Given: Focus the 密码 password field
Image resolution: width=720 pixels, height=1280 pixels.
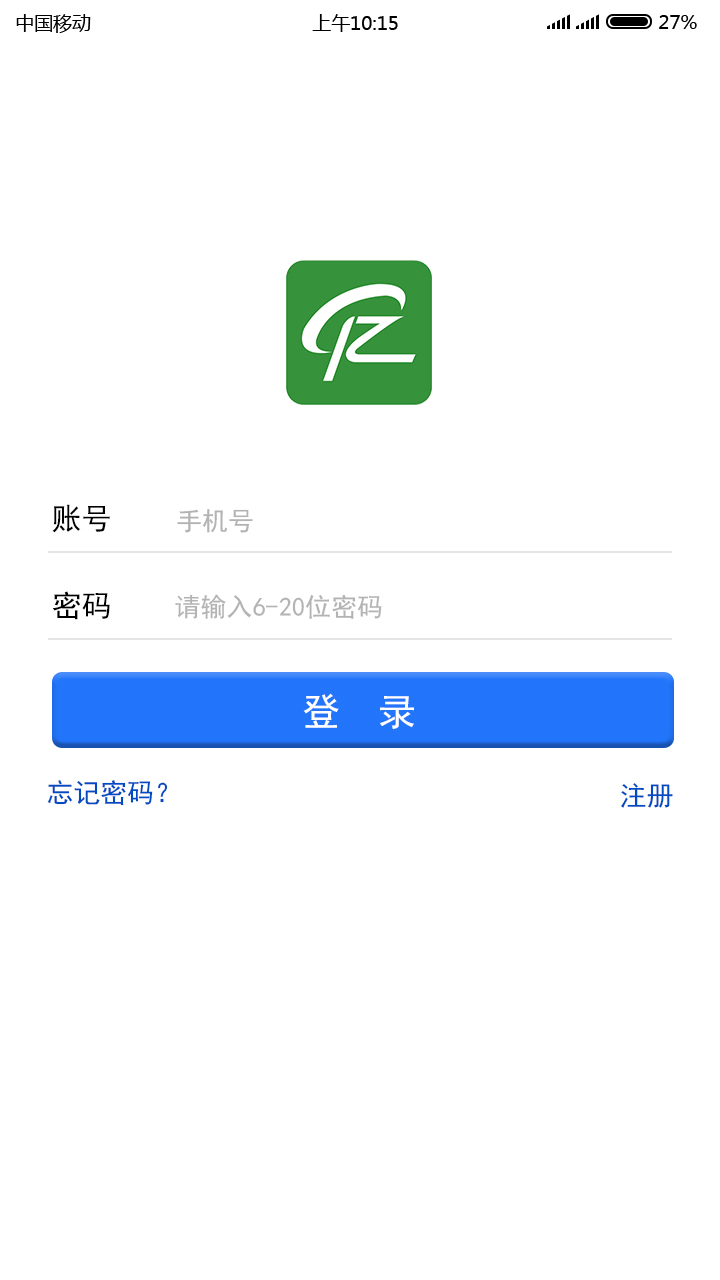Looking at the screenshot, I should point(422,607).
